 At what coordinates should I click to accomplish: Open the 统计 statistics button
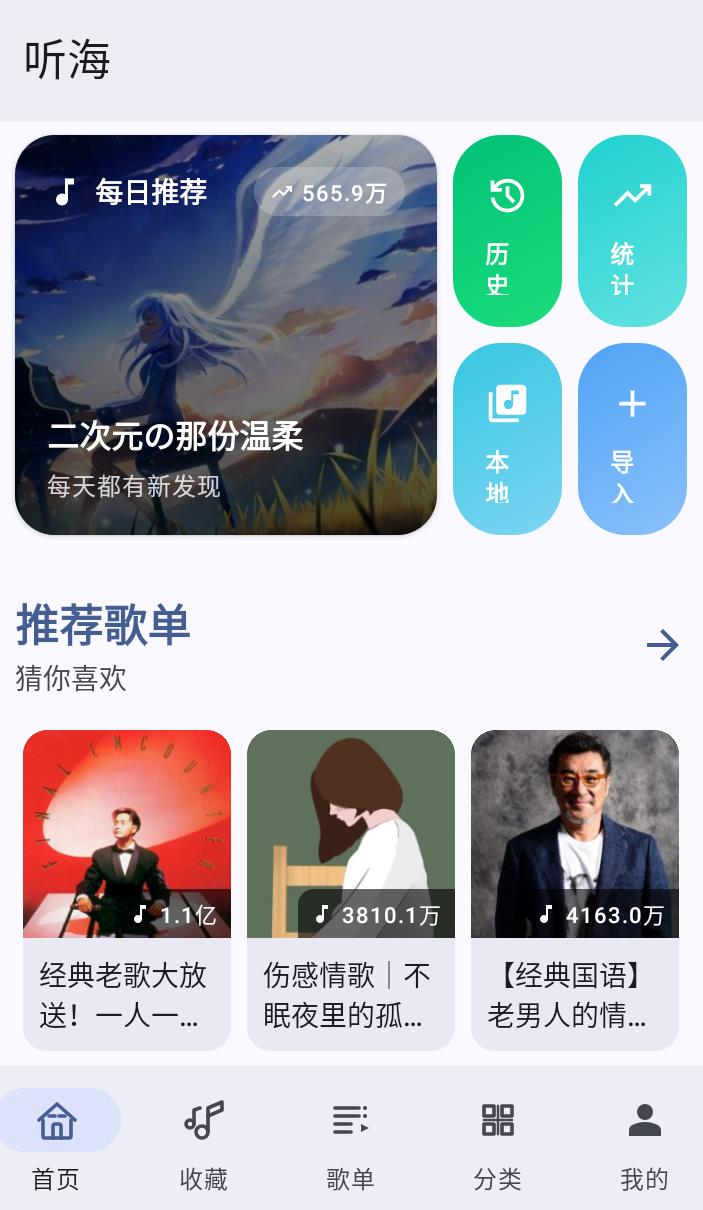pyautogui.click(x=632, y=231)
